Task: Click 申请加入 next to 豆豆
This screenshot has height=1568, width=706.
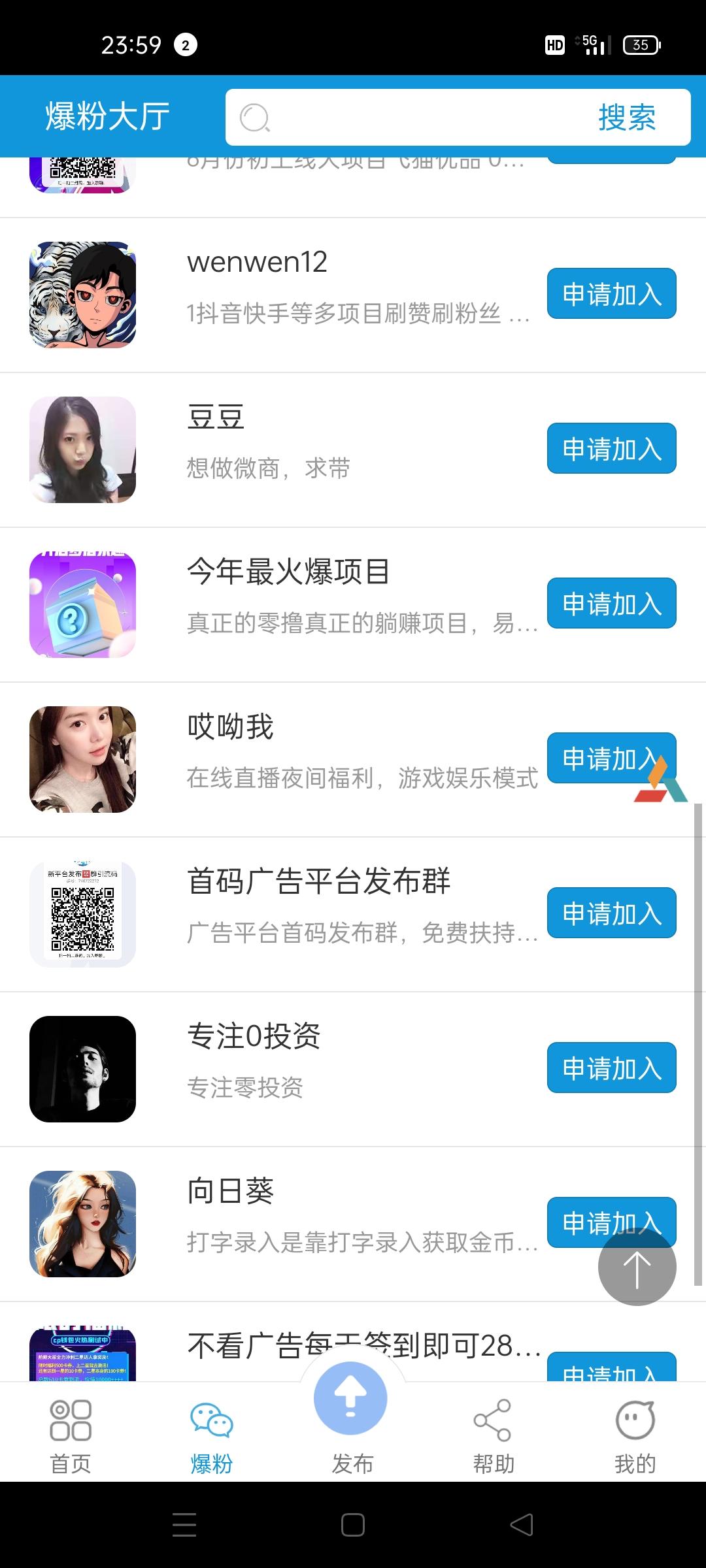Action: click(611, 448)
